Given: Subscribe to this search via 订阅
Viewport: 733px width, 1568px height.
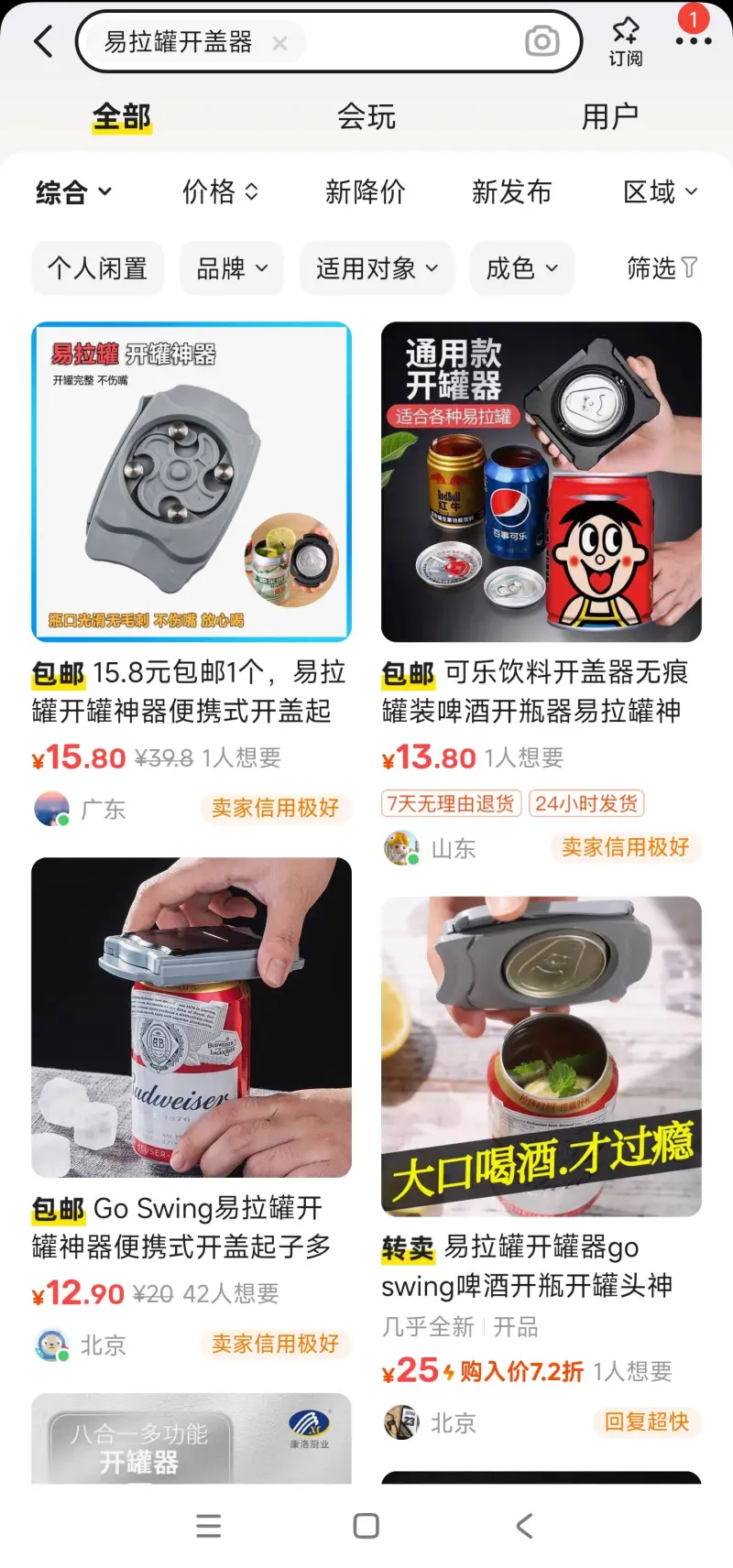Looking at the screenshot, I should [626, 41].
